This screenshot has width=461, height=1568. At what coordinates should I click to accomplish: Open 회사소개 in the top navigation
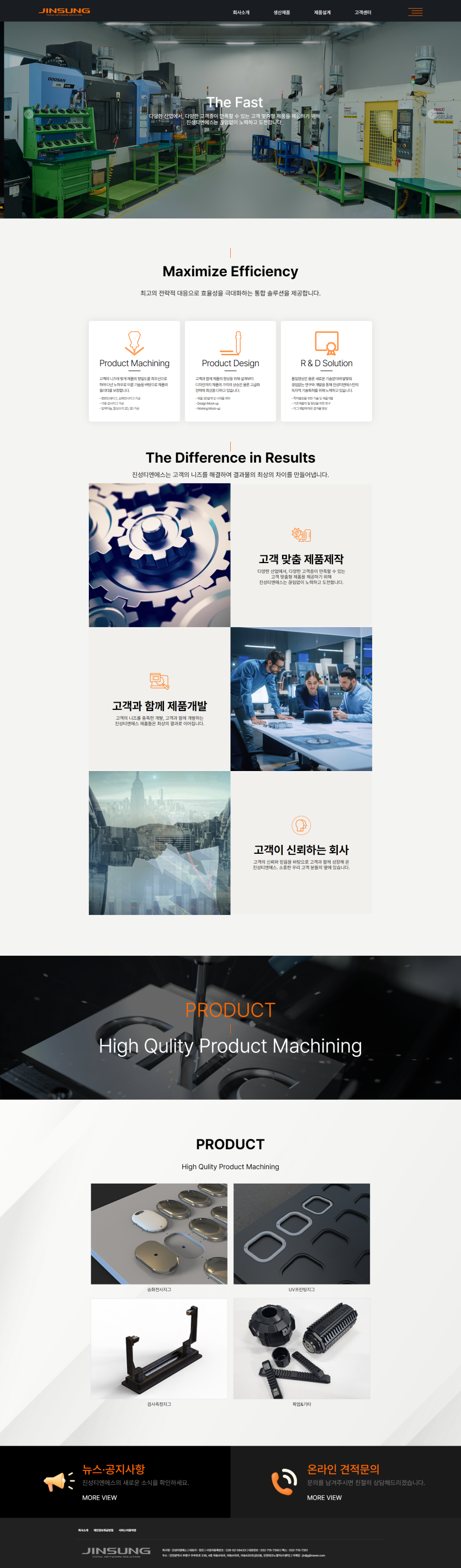tap(241, 12)
